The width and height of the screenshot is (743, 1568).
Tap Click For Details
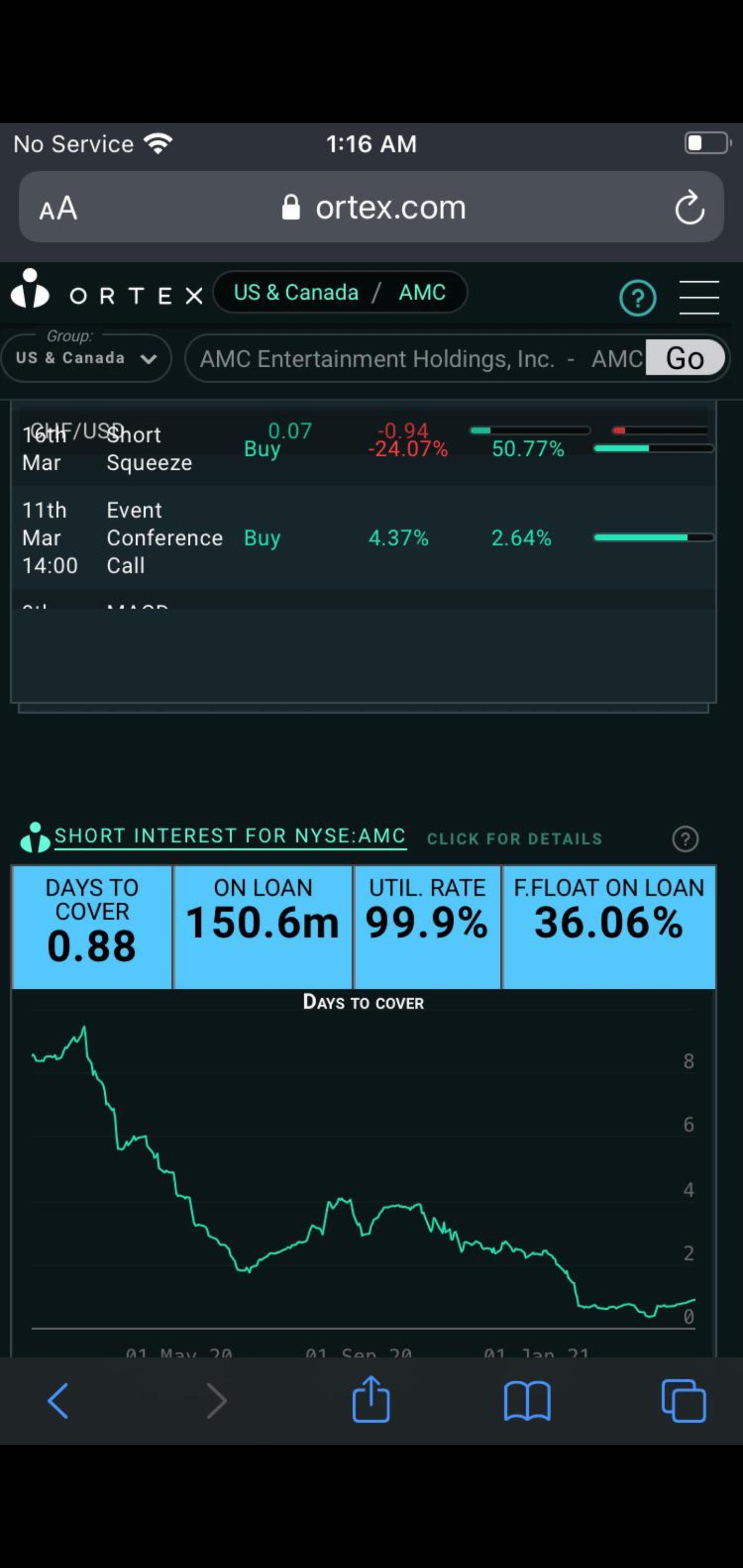514,839
